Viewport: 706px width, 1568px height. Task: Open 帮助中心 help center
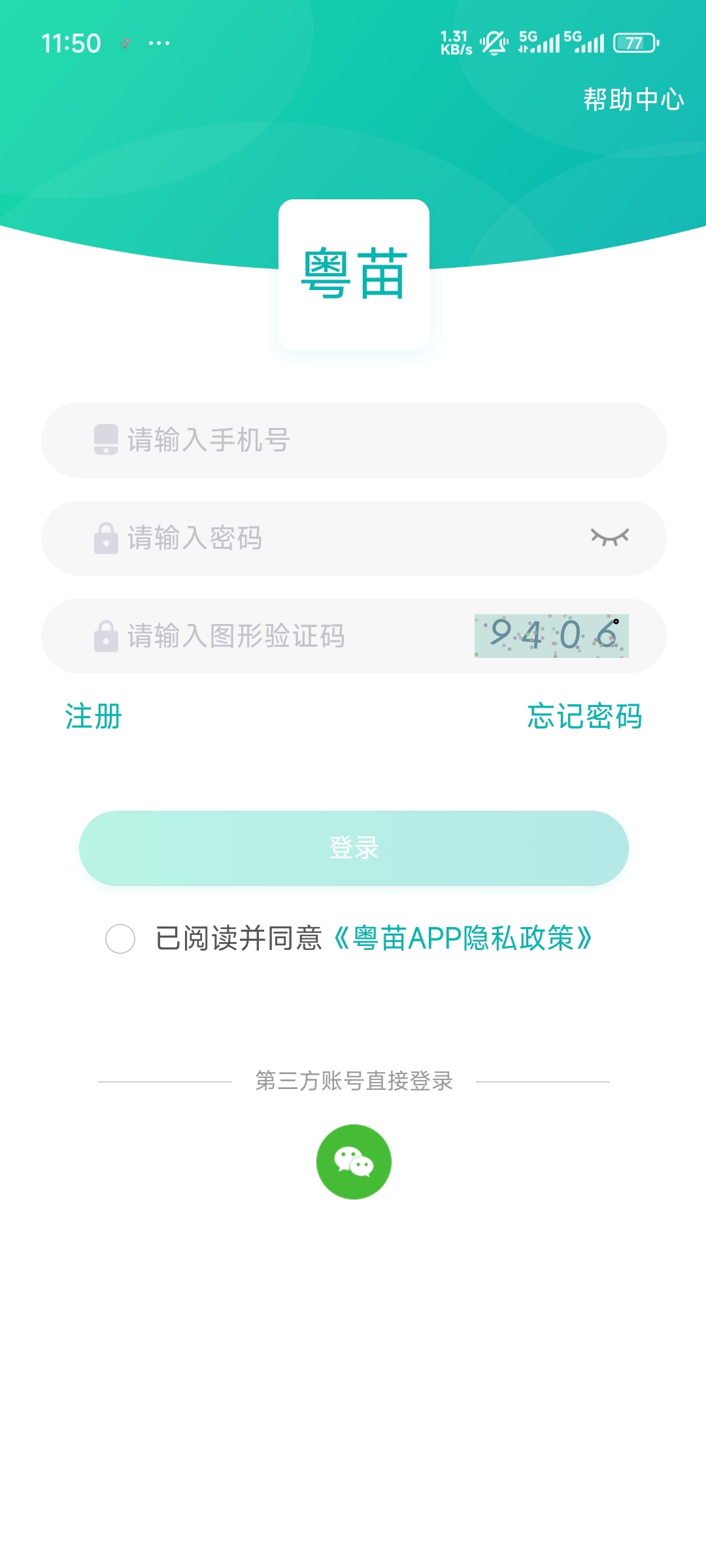(633, 100)
